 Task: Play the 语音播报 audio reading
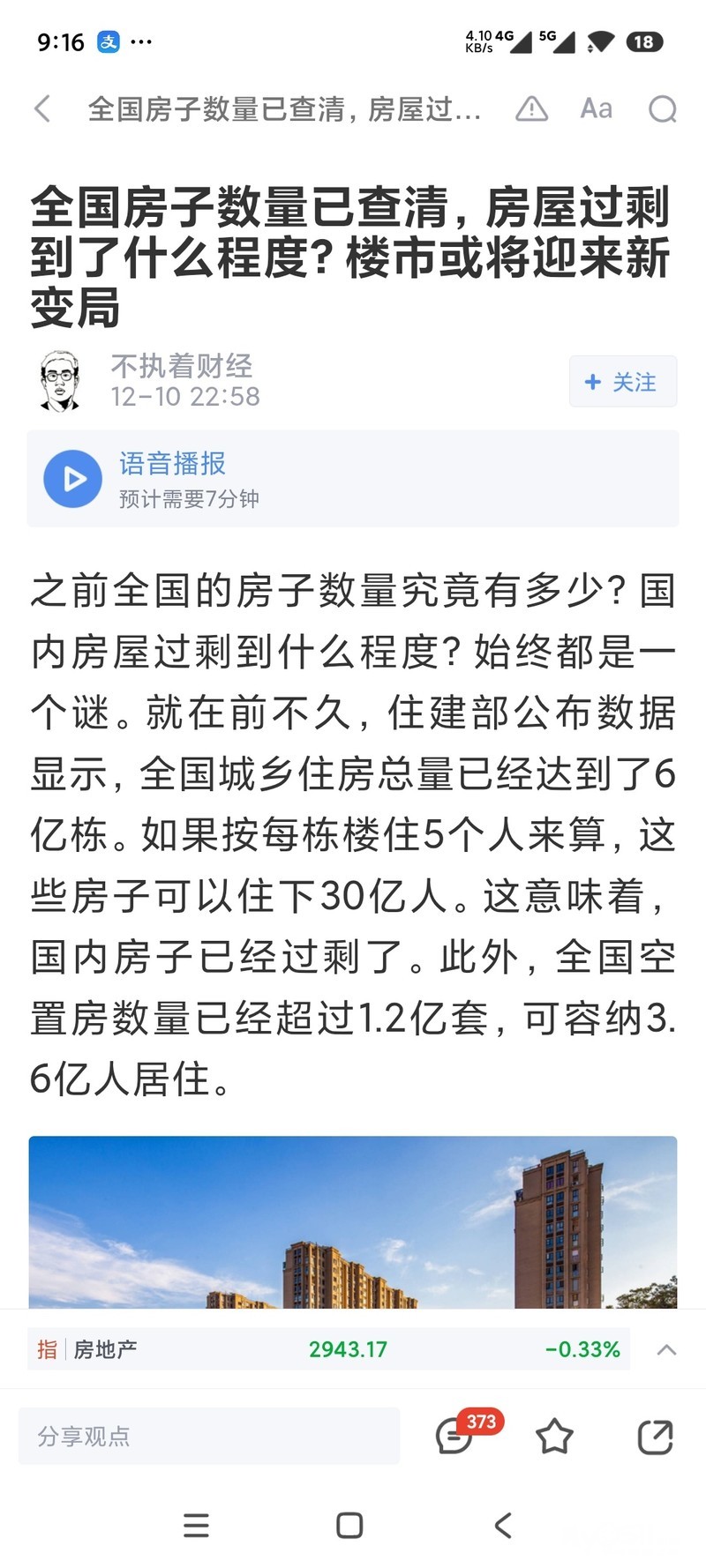coord(73,479)
